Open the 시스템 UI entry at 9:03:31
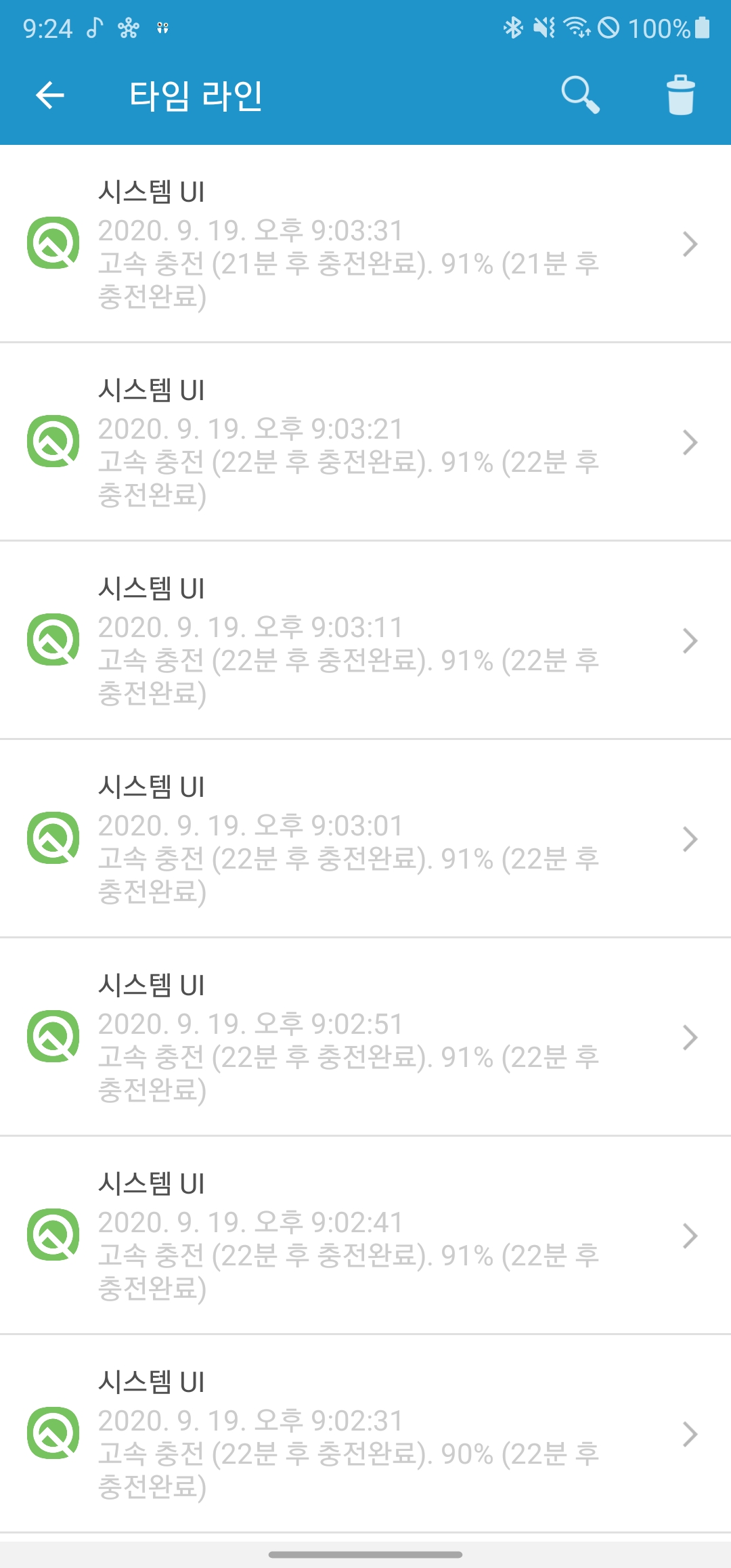 365,244
